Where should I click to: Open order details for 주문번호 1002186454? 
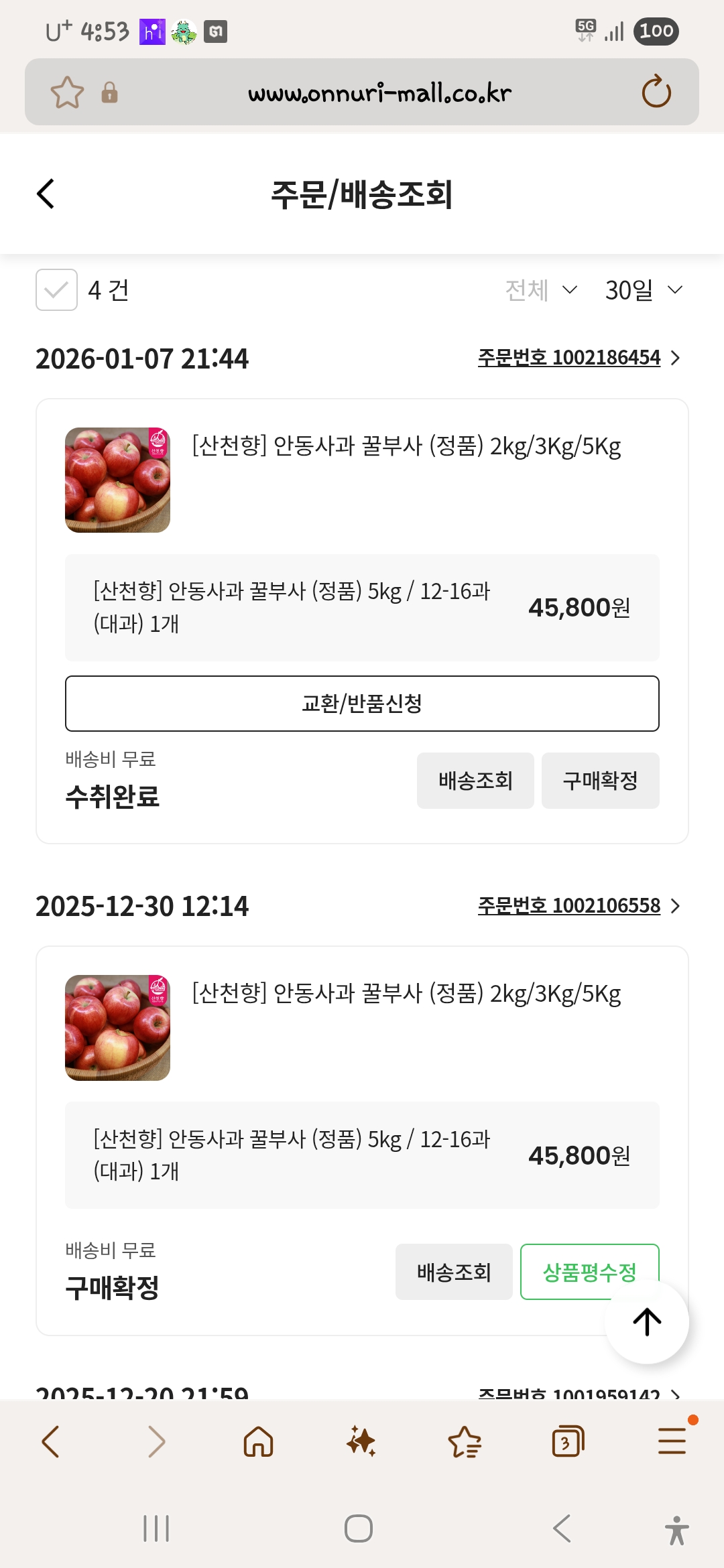(x=578, y=358)
